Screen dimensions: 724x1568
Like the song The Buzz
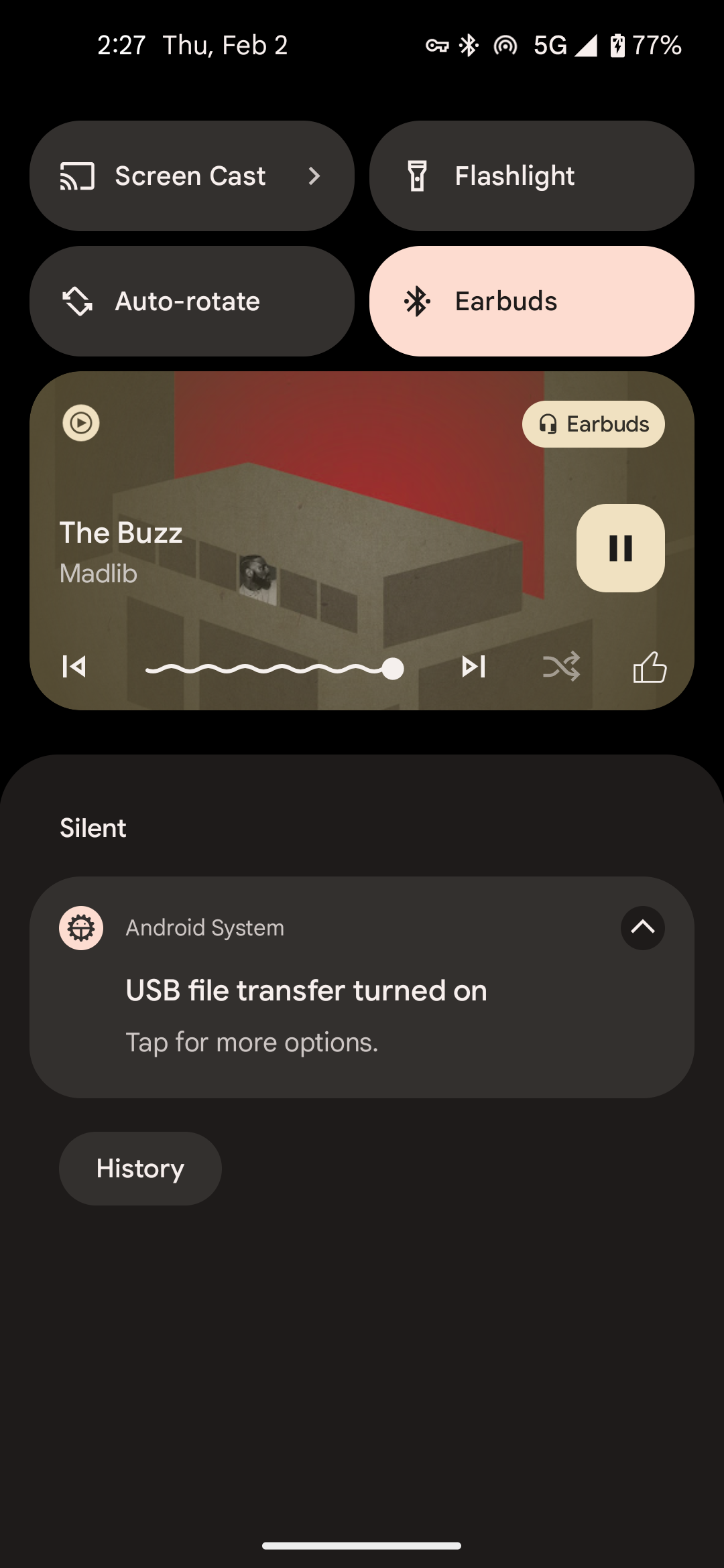pos(650,667)
